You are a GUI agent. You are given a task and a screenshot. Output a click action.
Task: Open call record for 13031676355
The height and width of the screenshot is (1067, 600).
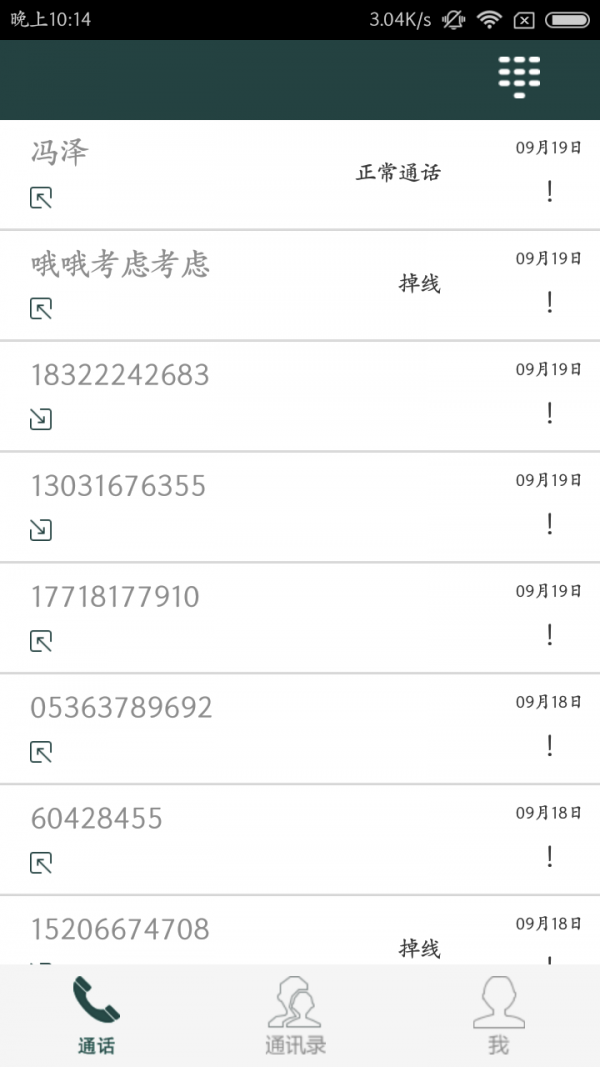point(300,508)
